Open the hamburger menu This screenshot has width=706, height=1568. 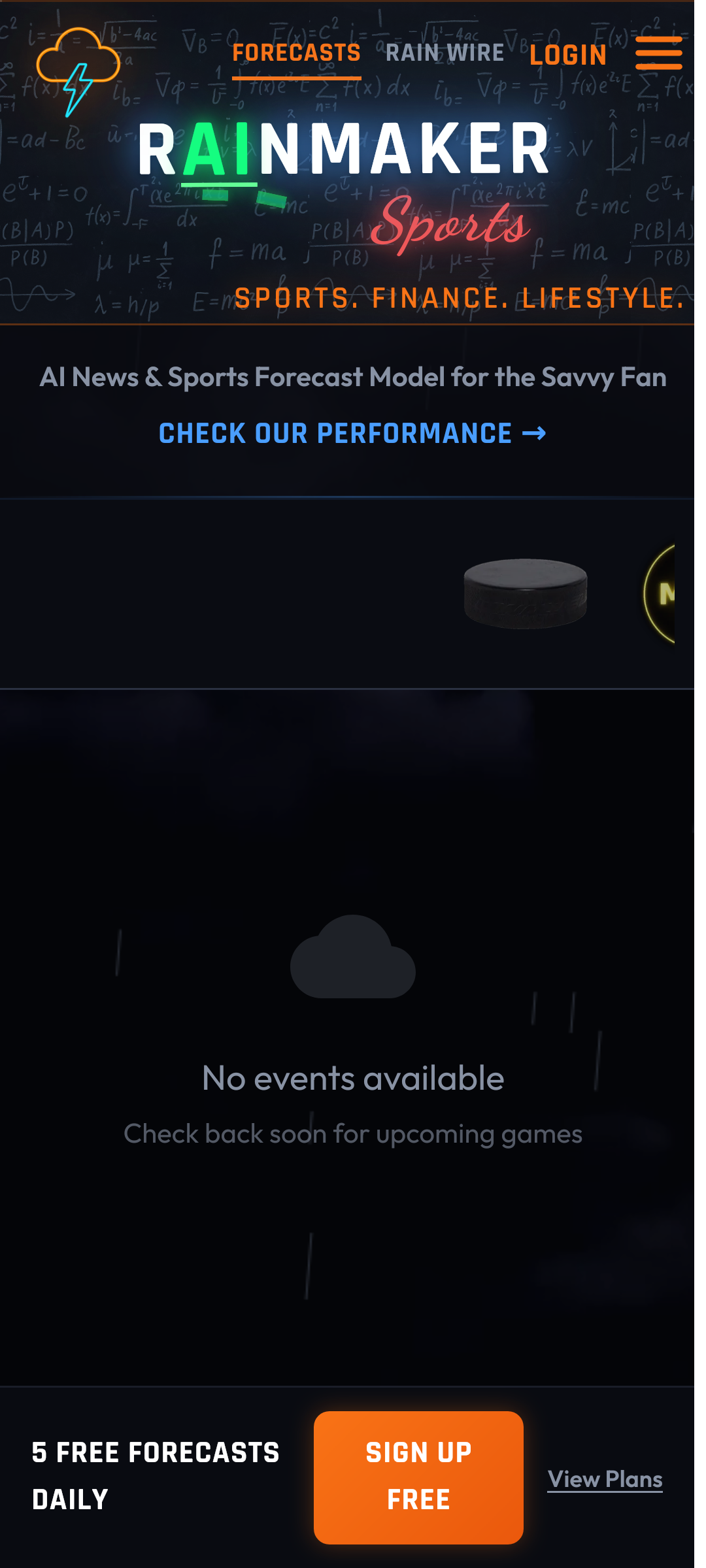click(x=658, y=53)
